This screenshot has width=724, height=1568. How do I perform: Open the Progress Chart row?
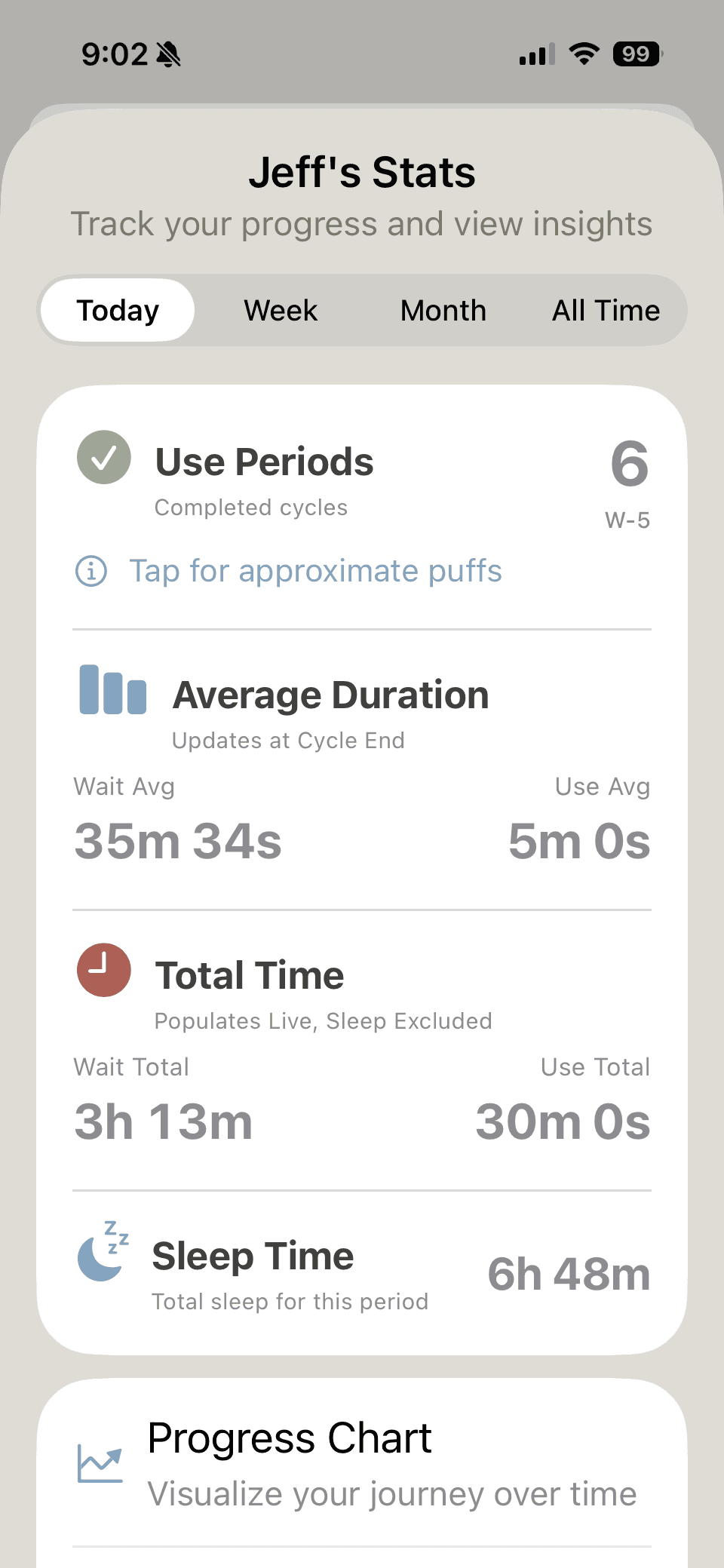click(362, 1464)
